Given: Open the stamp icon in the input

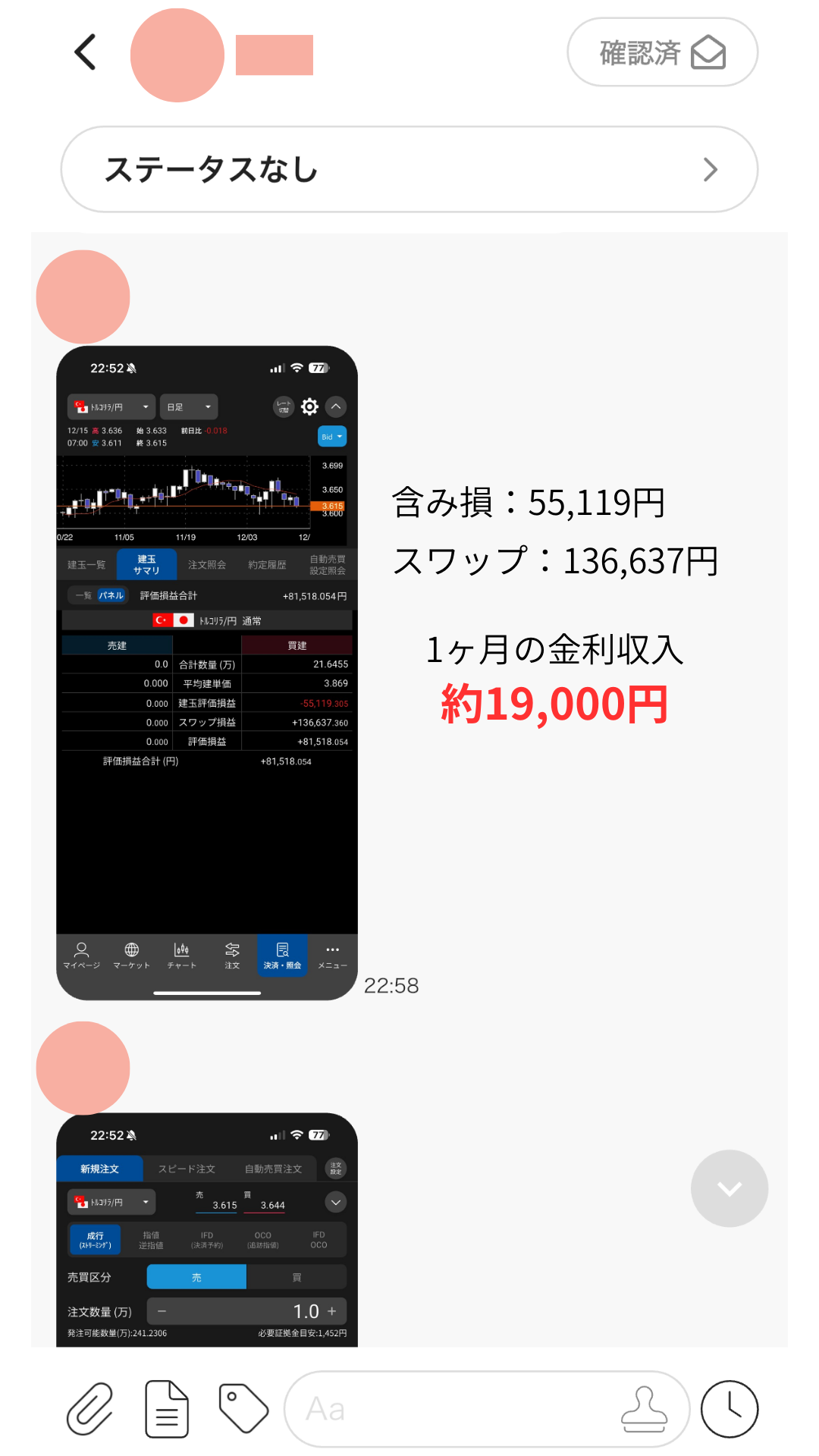Looking at the screenshot, I should tap(644, 1408).
